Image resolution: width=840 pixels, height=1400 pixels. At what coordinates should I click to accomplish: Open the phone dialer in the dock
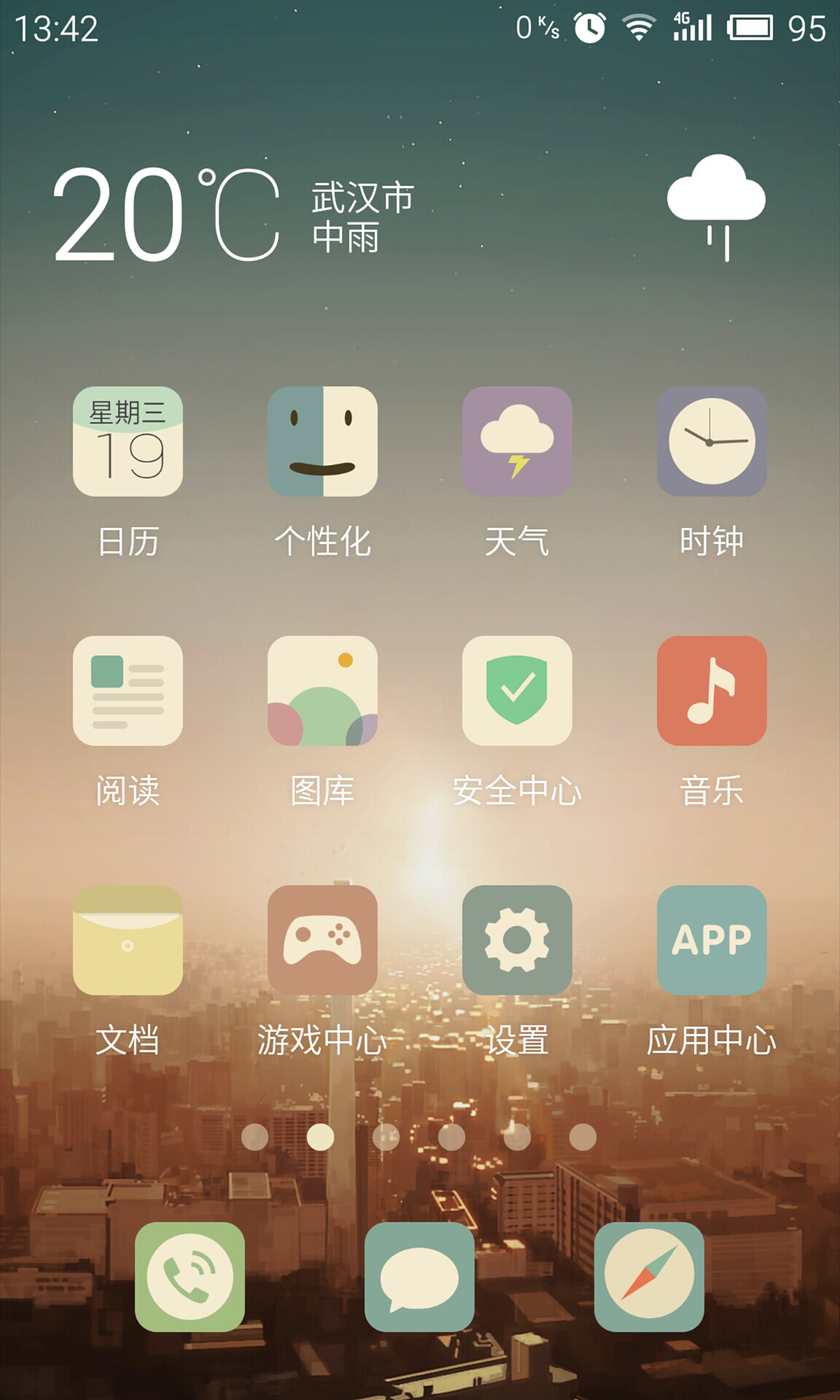point(190,1276)
